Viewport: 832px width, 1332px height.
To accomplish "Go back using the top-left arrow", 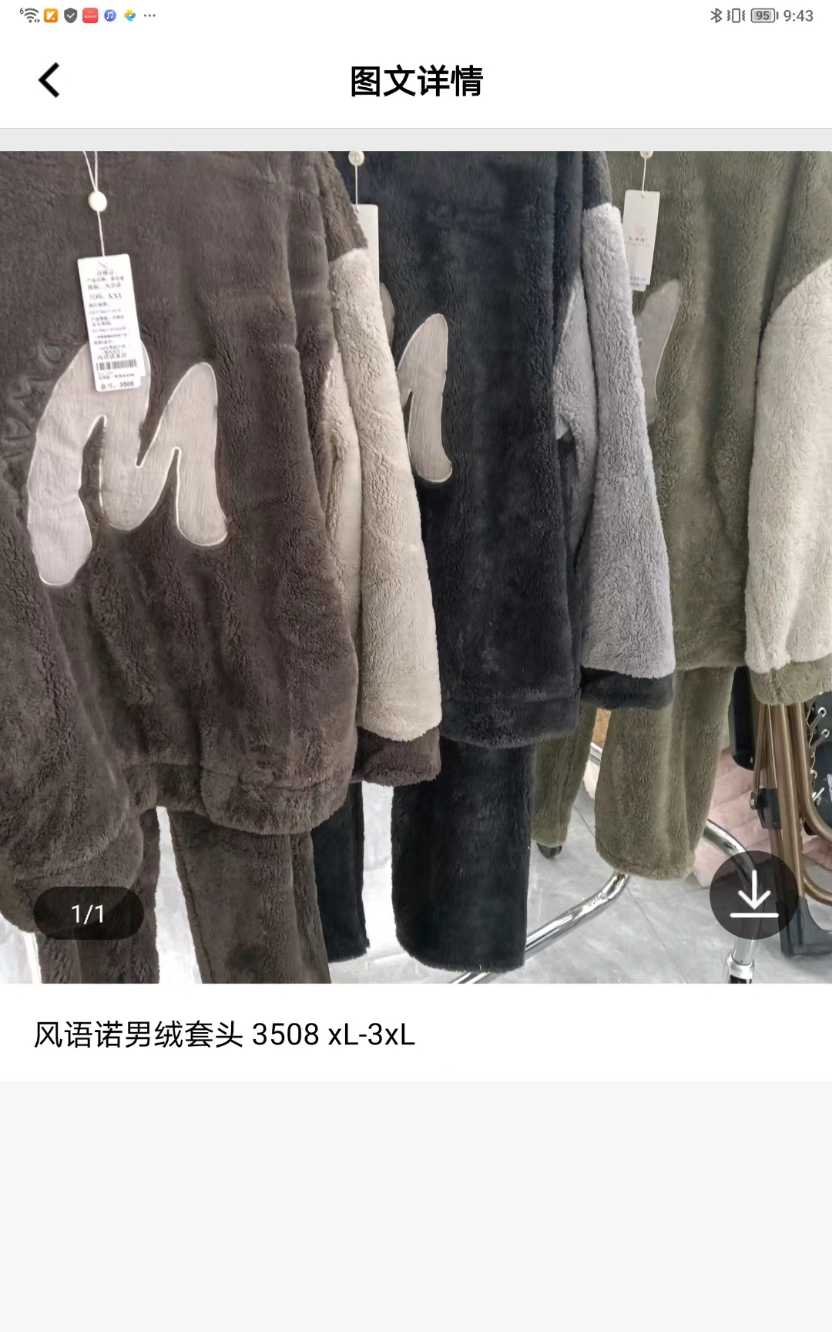I will 49,81.
